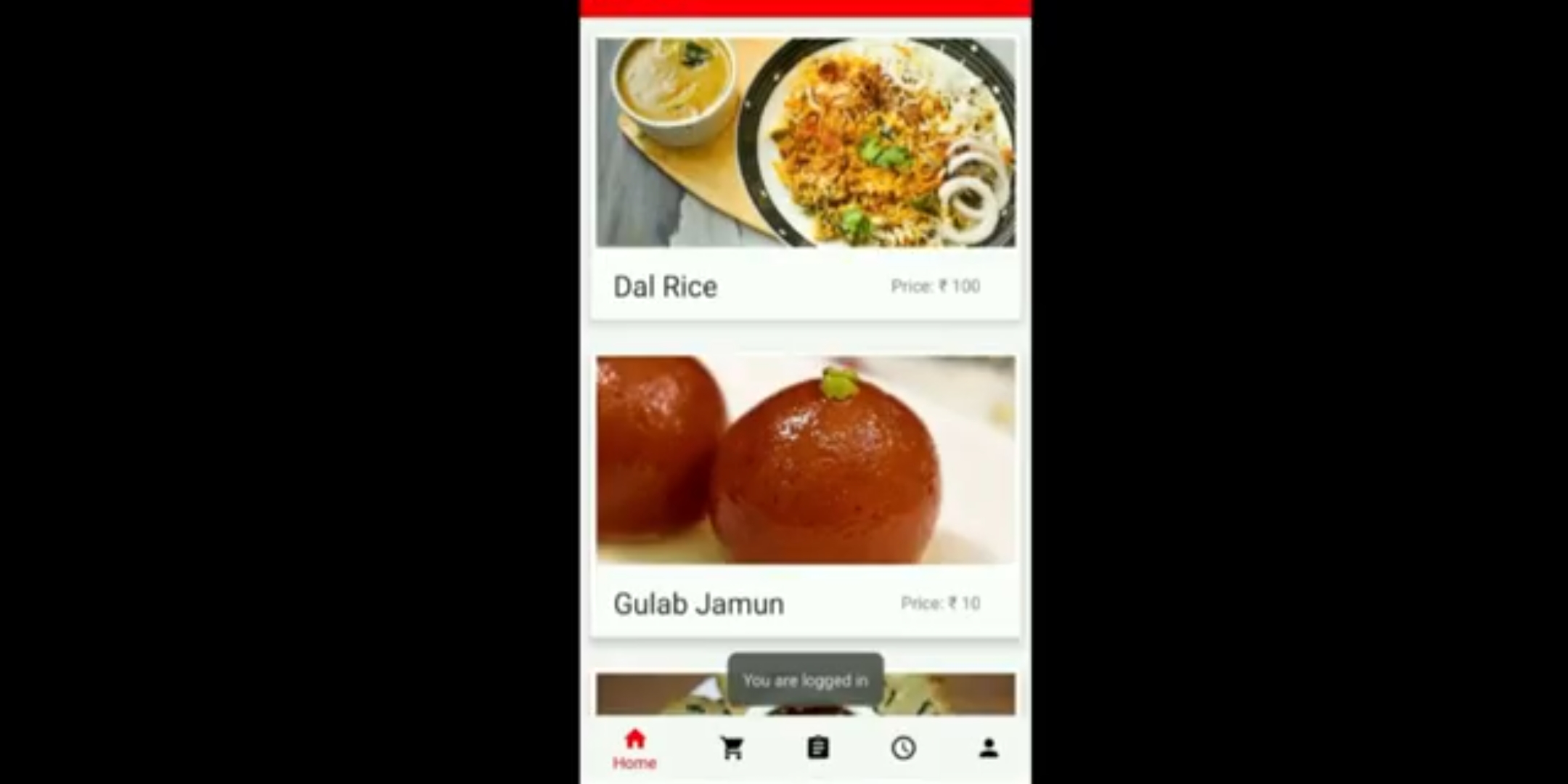Switch to the Home tab
This screenshot has height=784, width=1568.
click(x=635, y=749)
